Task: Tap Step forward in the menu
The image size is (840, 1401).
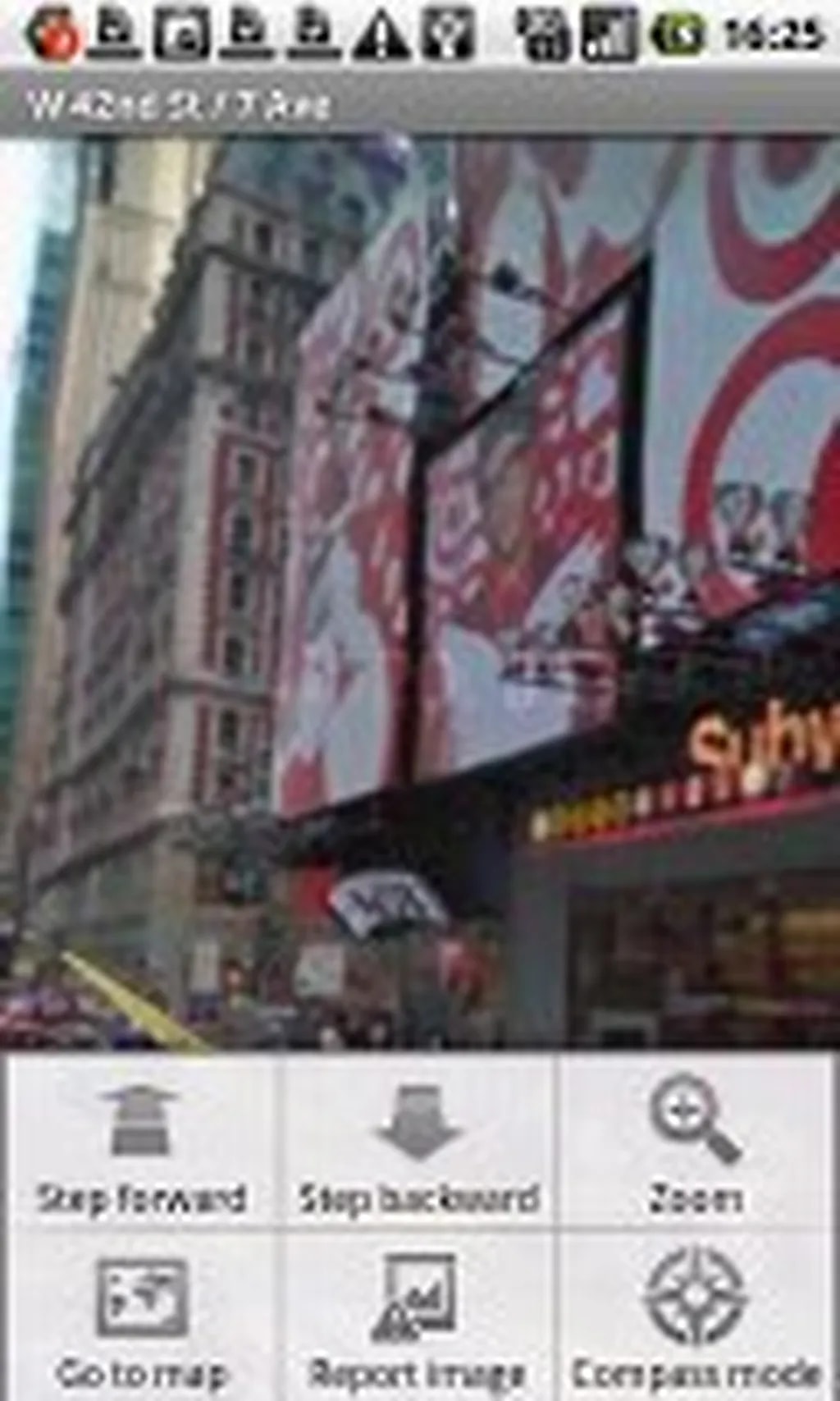Action: coord(141,1145)
